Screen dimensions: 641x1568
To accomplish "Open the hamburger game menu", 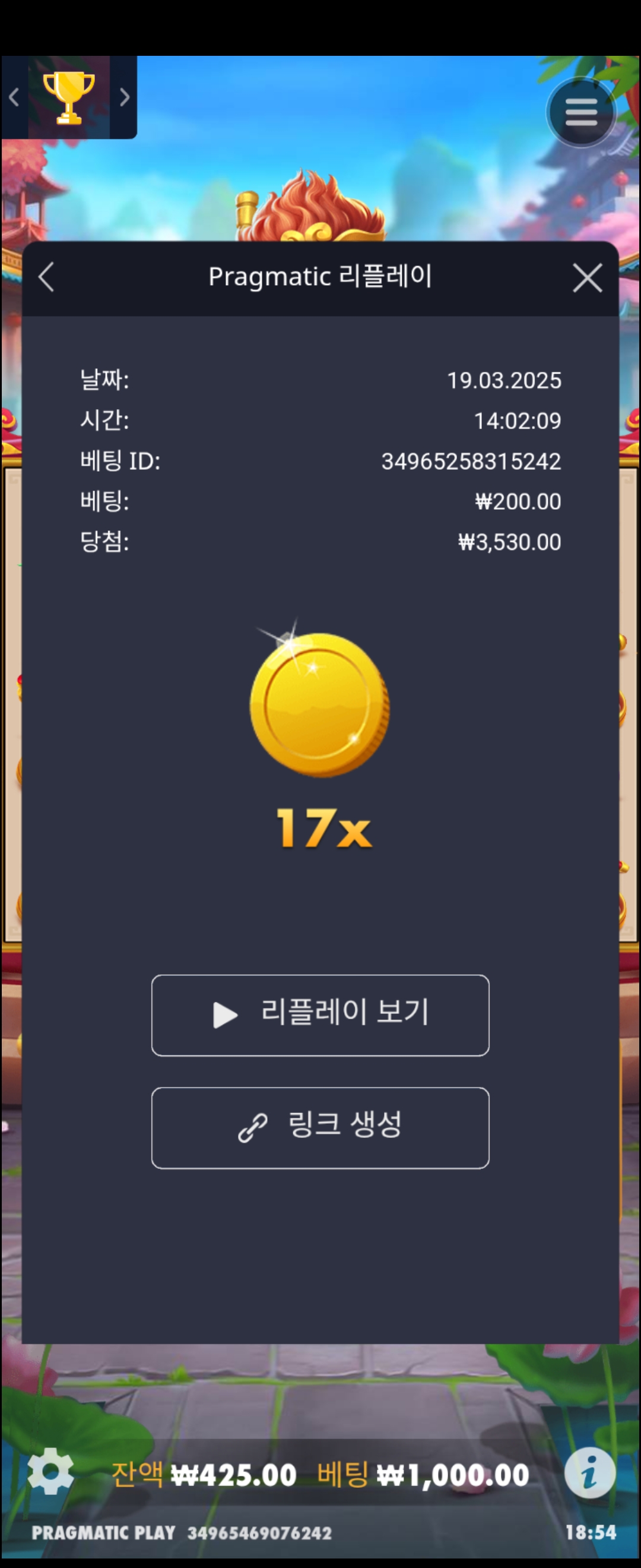I will tap(581, 113).
